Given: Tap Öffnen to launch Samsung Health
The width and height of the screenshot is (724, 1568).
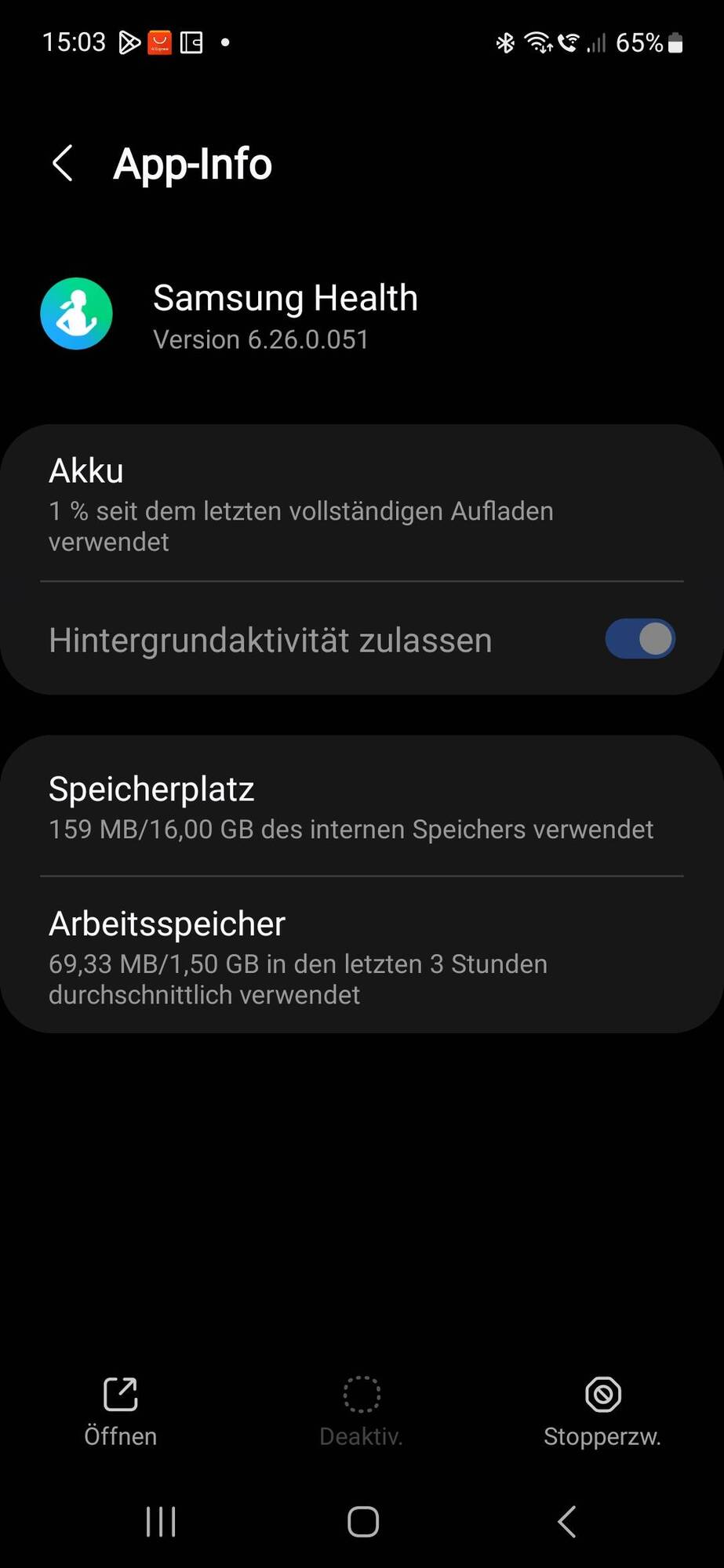Looking at the screenshot, I should click(121, 1411).
